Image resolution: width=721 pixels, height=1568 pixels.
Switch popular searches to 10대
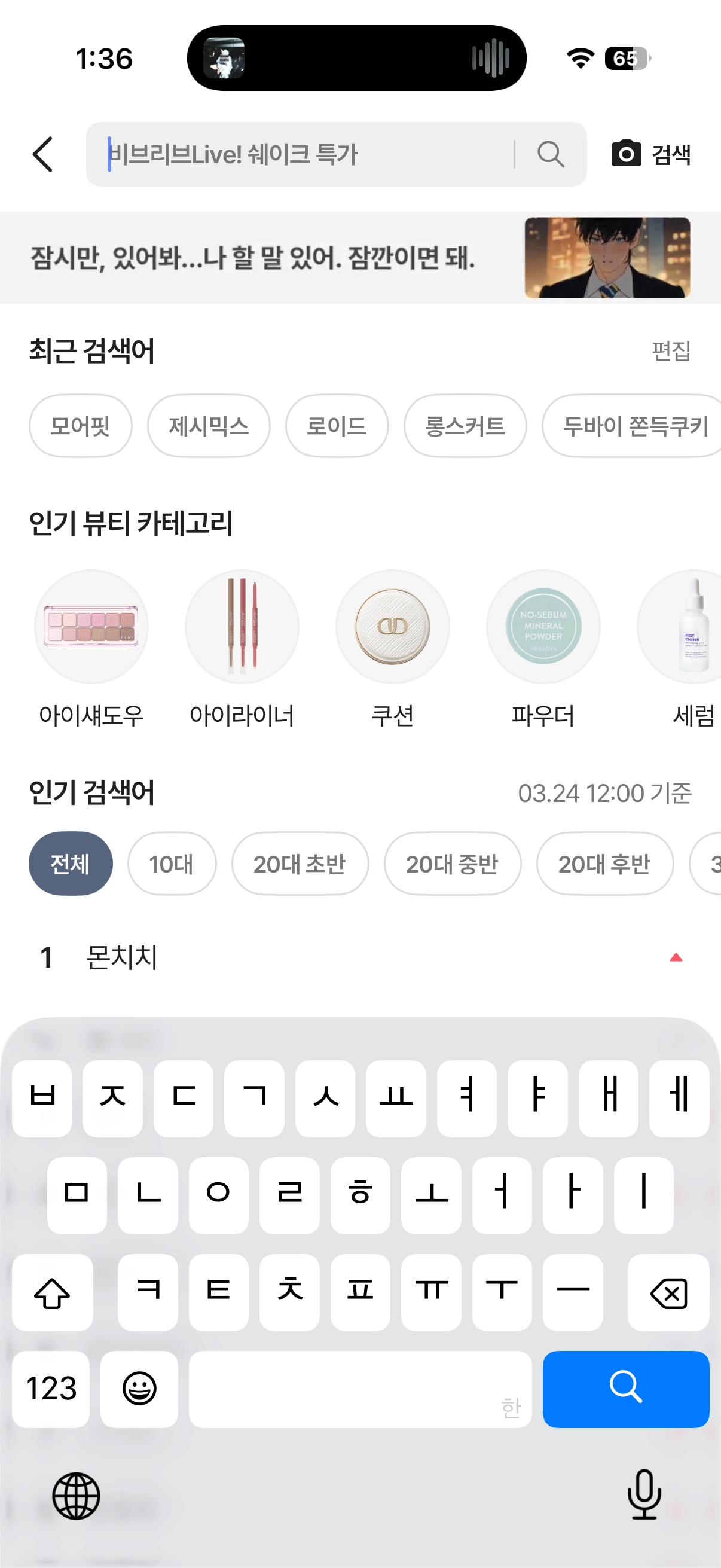172,863
